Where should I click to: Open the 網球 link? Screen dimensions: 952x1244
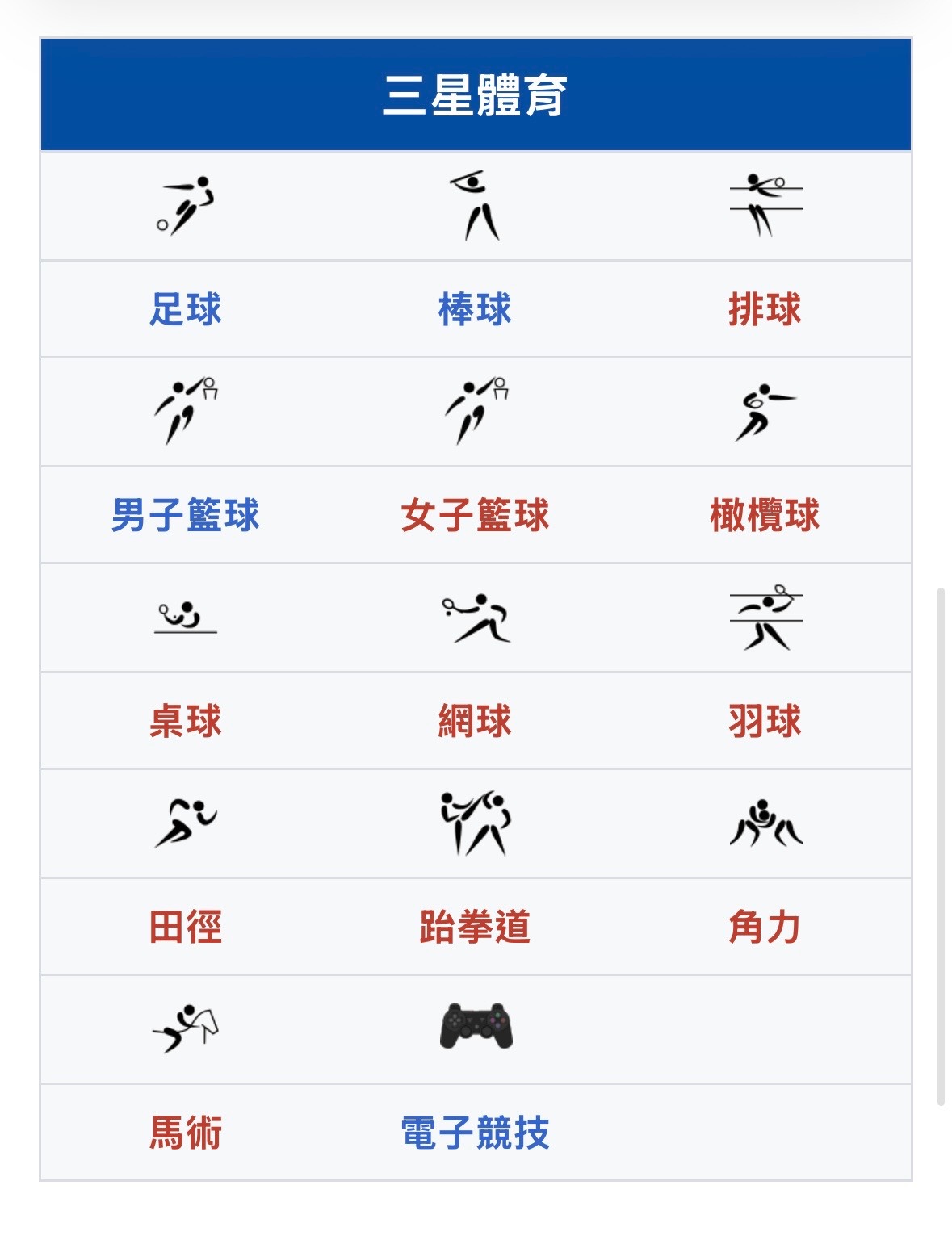[475, 721]
